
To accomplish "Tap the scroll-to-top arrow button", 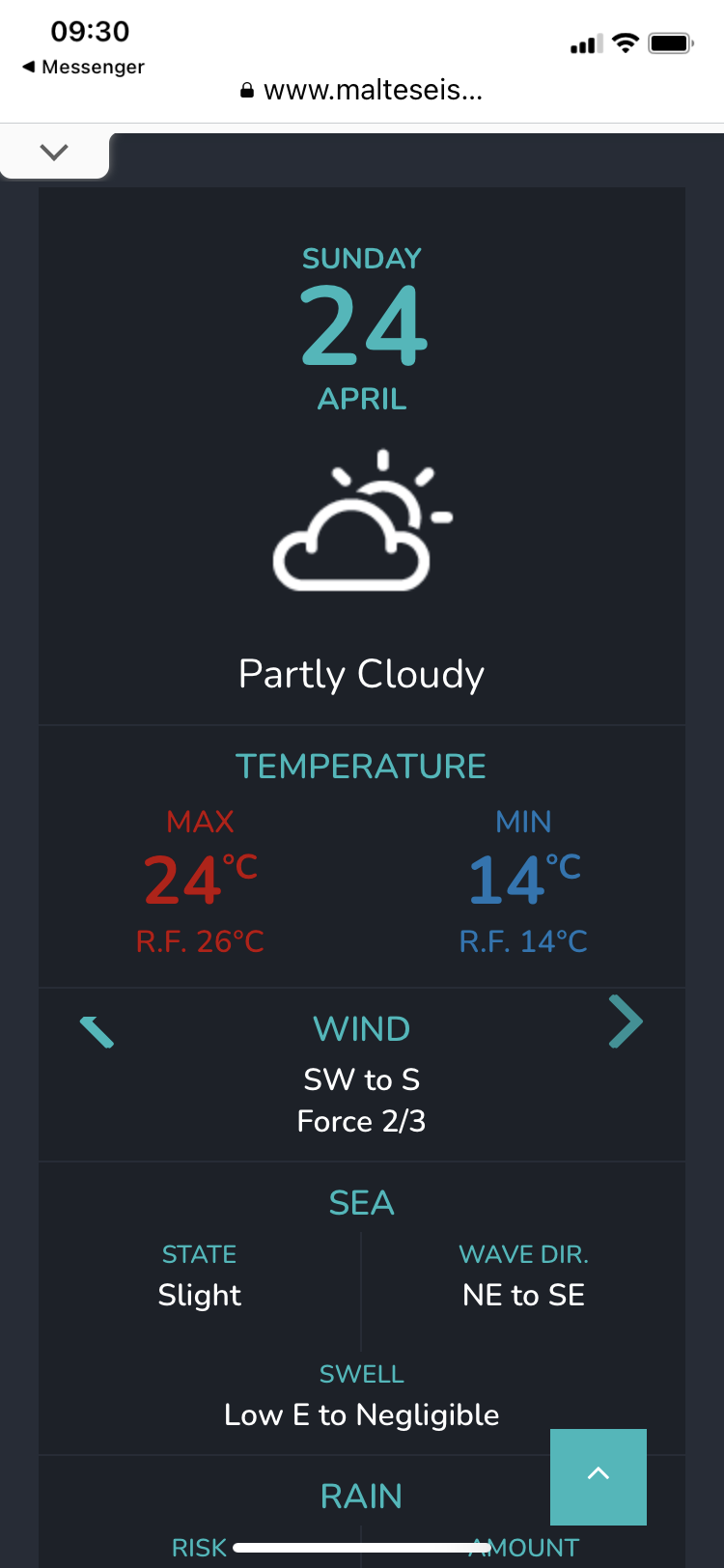I will point(599,1475).
